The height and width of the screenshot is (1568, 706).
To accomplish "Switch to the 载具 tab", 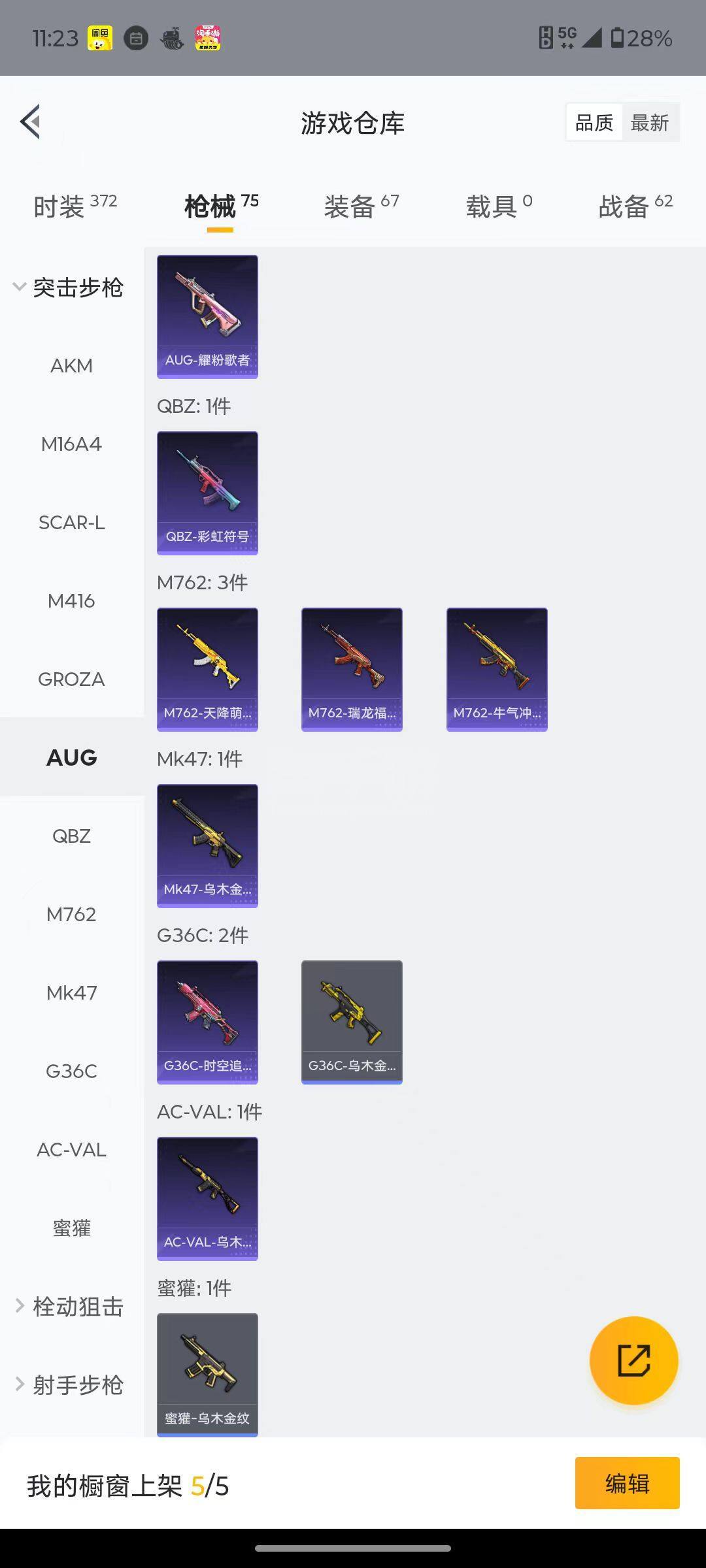I will [x=499, y=206].
